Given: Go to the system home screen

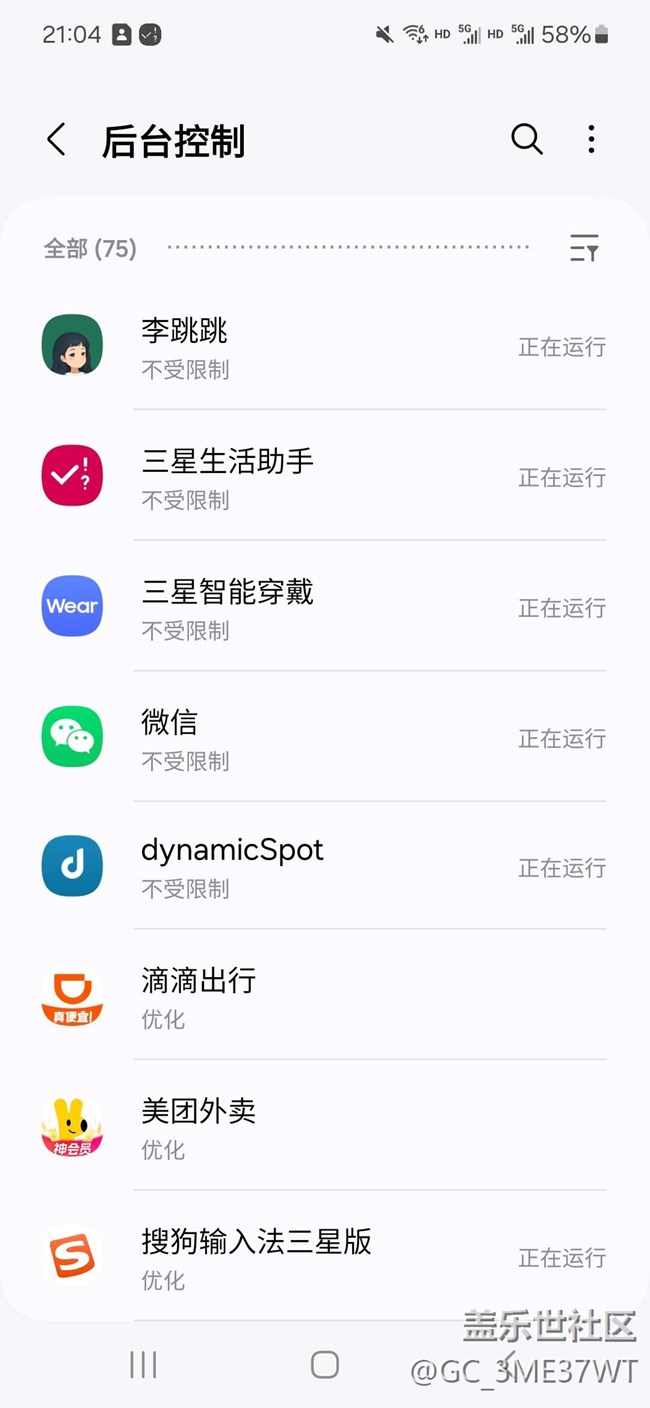Looking at the screenshot, I should [x=325, y=1365].
